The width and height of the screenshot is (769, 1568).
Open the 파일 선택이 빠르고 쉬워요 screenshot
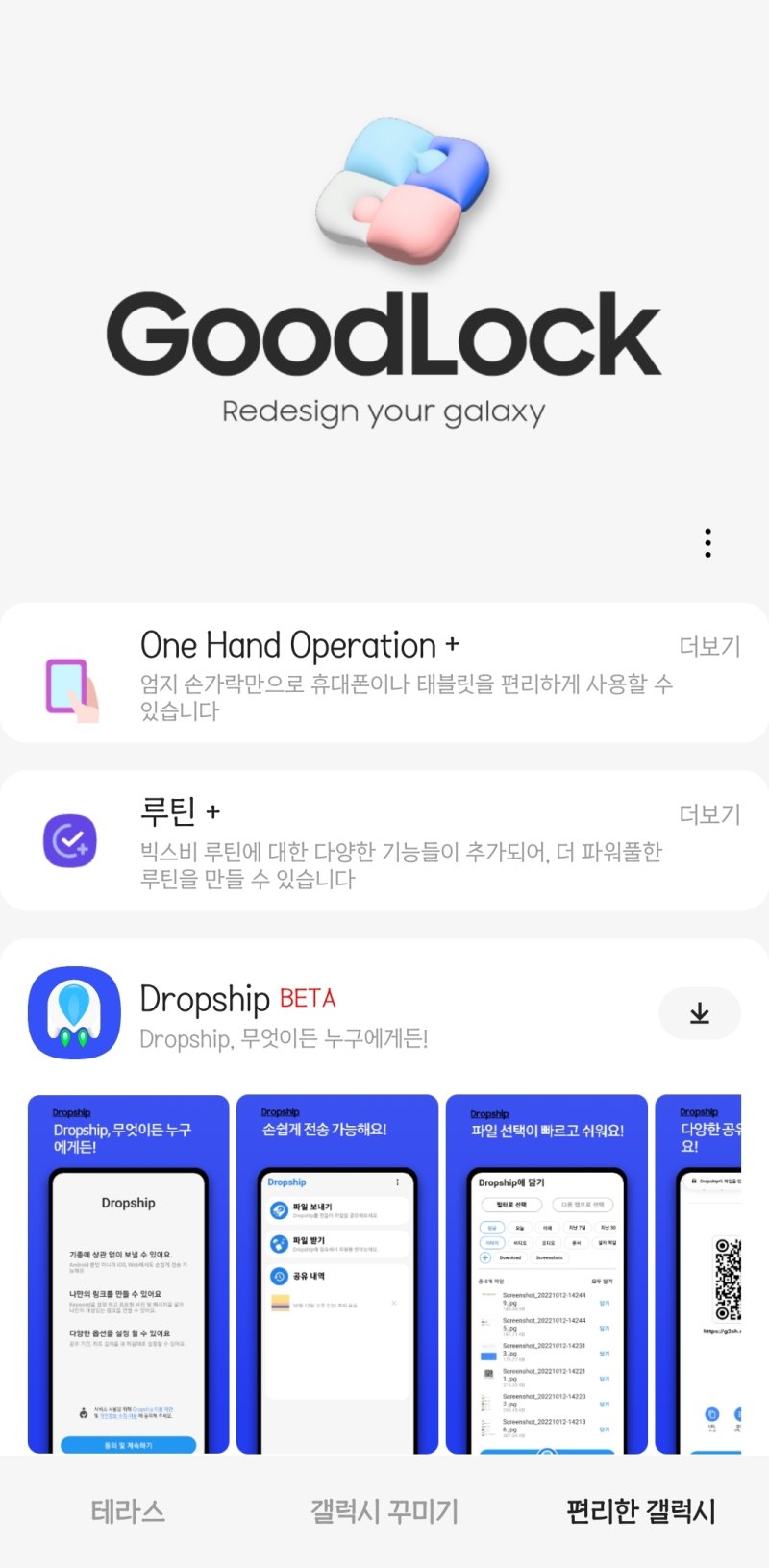(546, 1269)
